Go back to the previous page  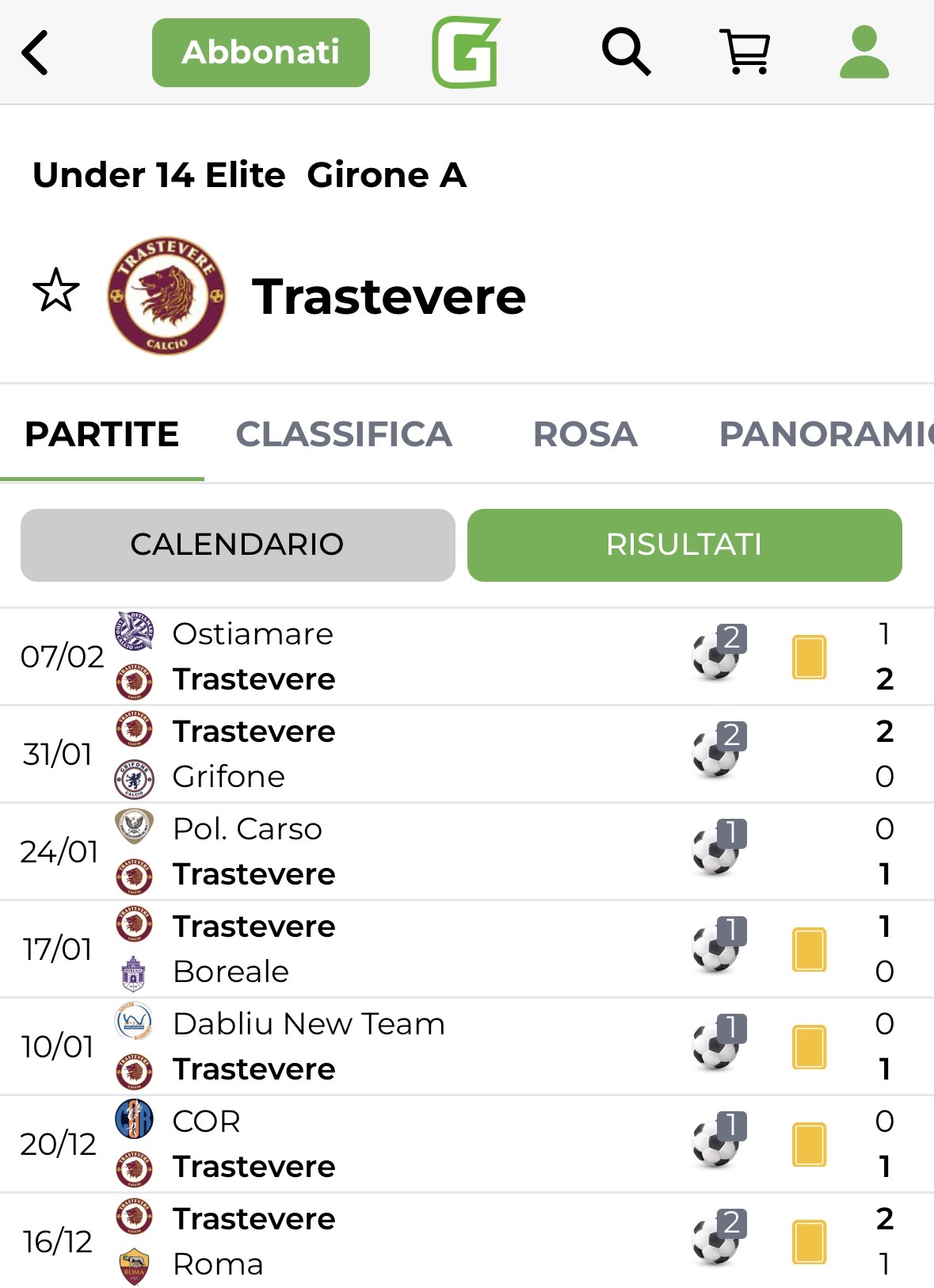pos(35,52)
